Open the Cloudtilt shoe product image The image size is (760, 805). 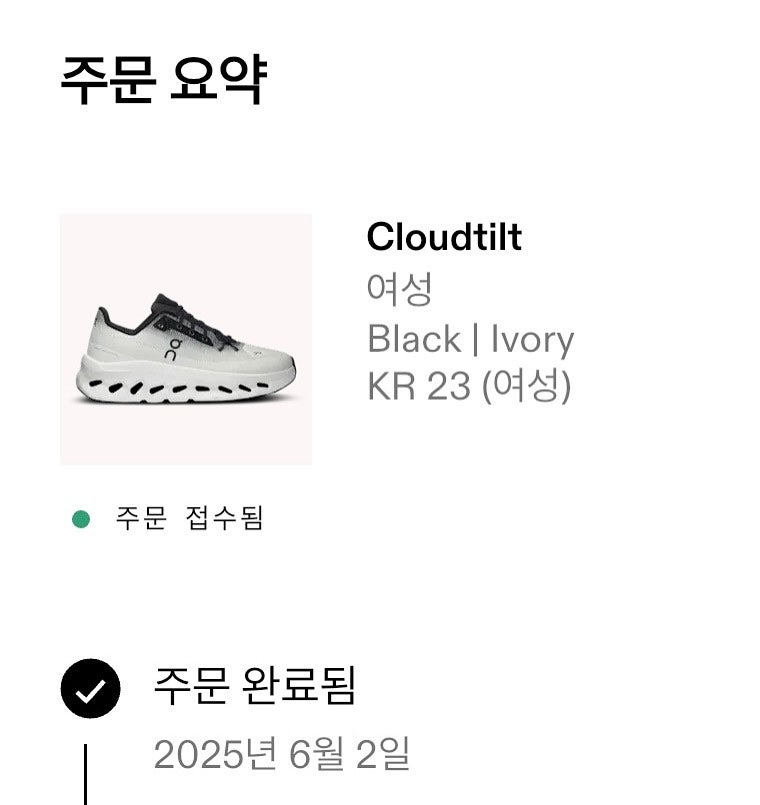186,340
